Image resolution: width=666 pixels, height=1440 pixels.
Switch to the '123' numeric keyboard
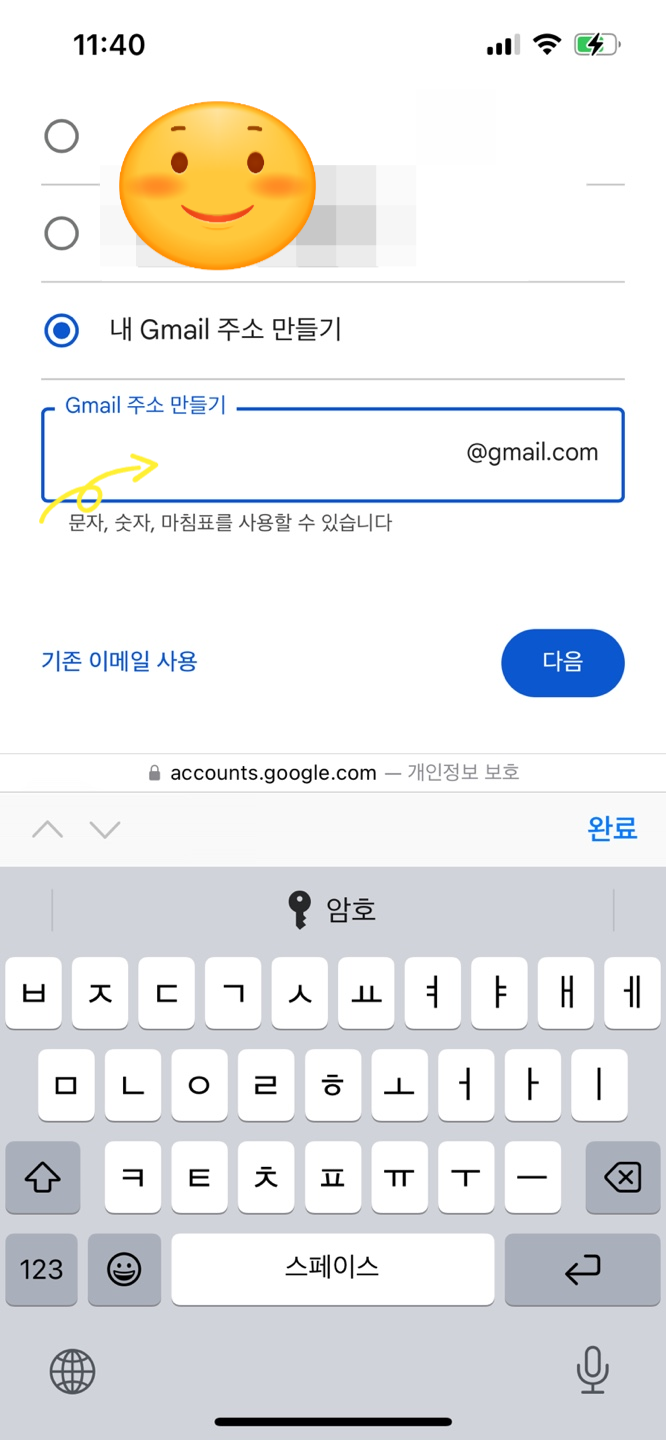point(41,1269)
